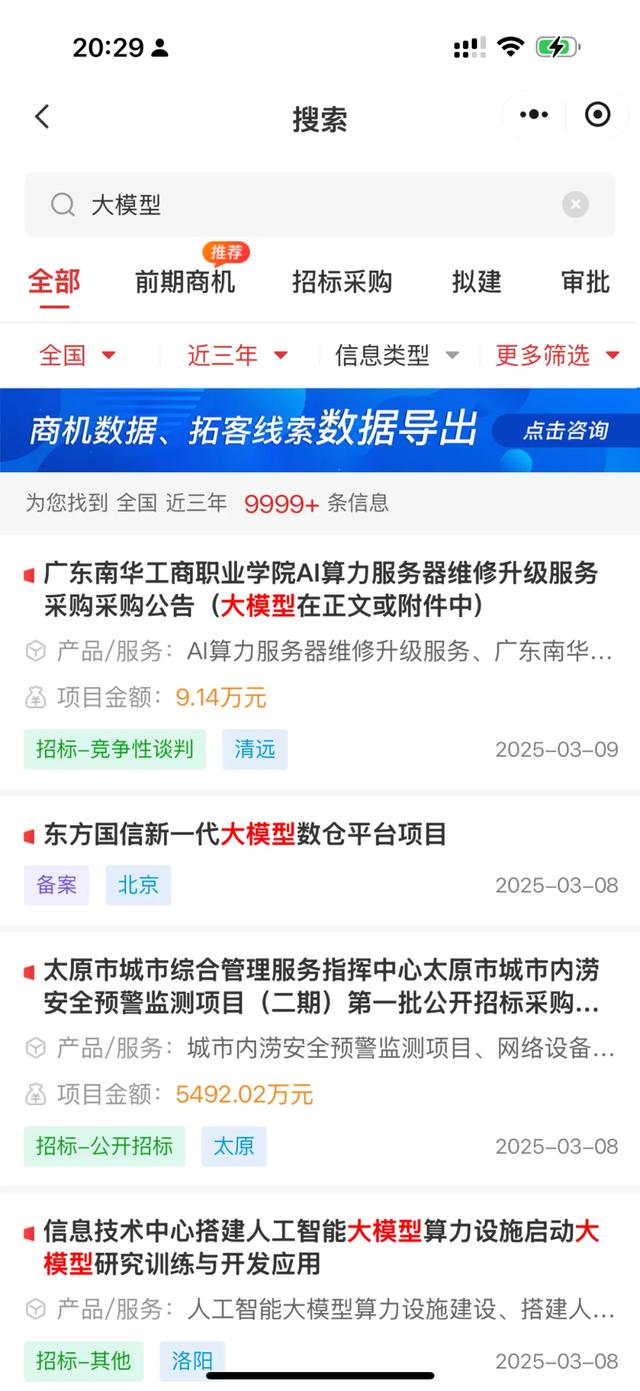Viewport: 640px width, 1391px height.
Task: Switch to the 招标采购 tab
Action: coord(342,281)
